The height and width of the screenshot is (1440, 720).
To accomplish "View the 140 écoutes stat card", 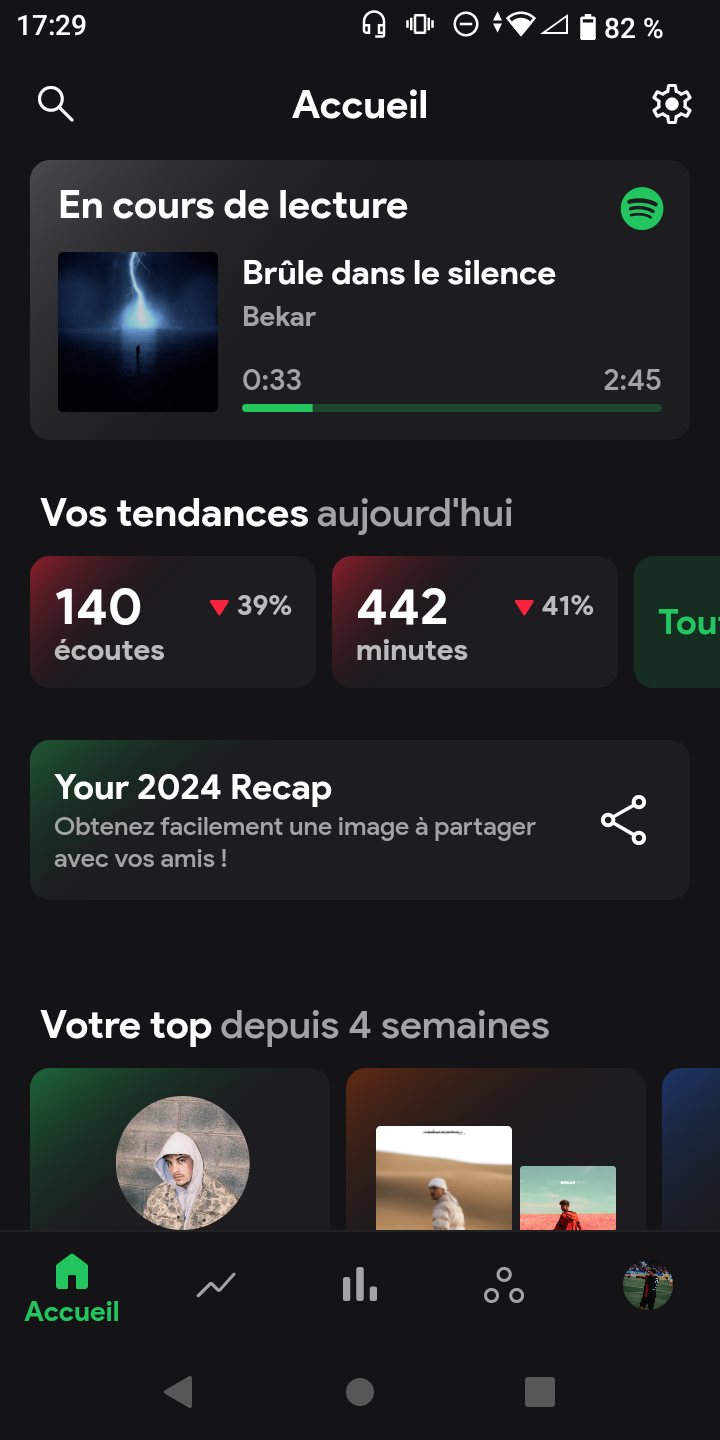I will 173,622.
